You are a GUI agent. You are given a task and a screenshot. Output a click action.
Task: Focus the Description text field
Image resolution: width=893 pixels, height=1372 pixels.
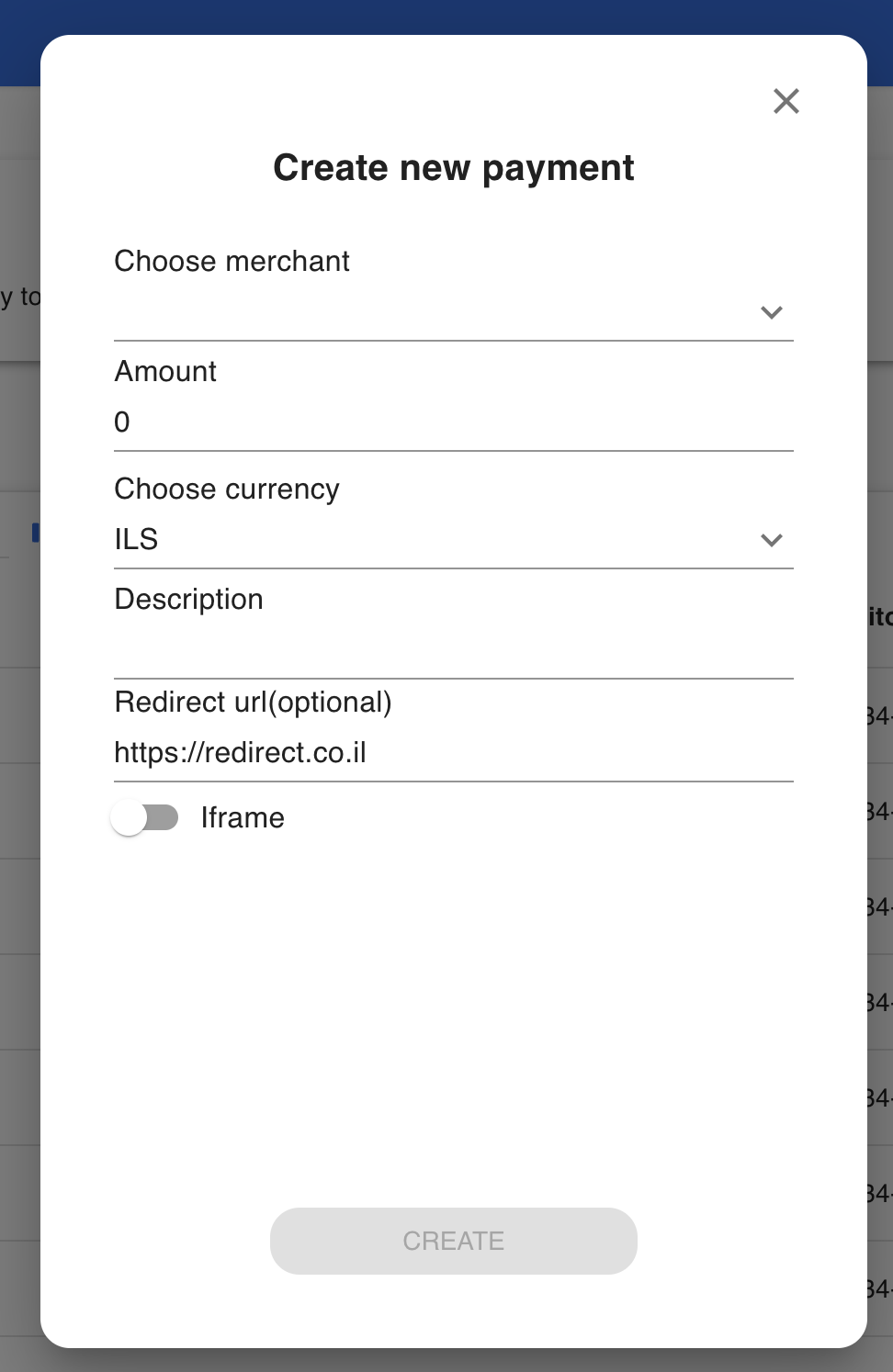pyautogui.click(x=453, y=650)
